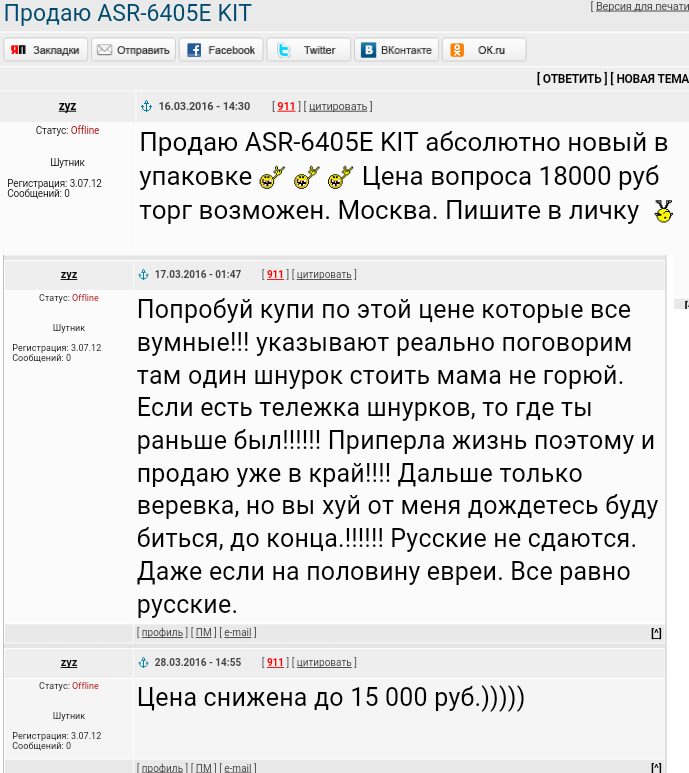
Task: Tap ОТВЕТИТЬ to reply to the topic
Action: click(572, 78)
